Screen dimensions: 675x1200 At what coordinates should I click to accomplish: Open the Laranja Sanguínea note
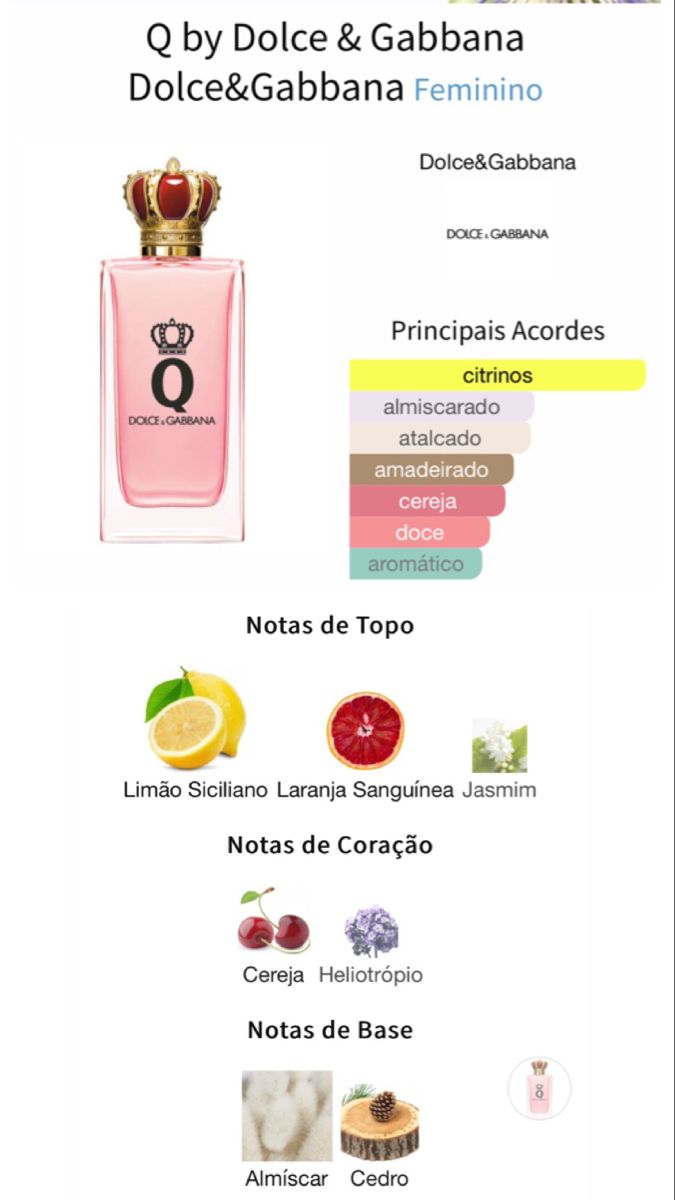[365, 732]
